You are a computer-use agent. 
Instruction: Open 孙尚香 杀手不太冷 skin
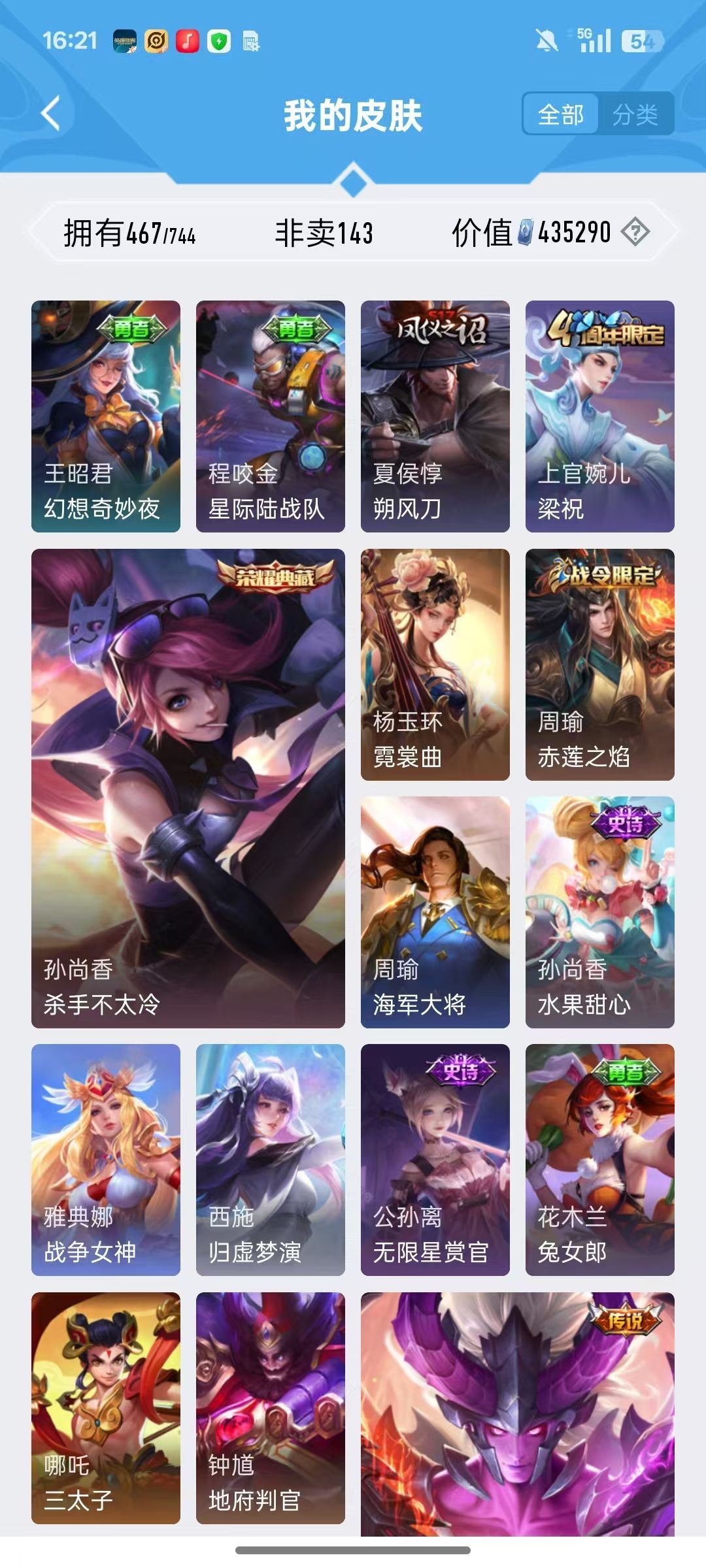click(x=188, y=788)
